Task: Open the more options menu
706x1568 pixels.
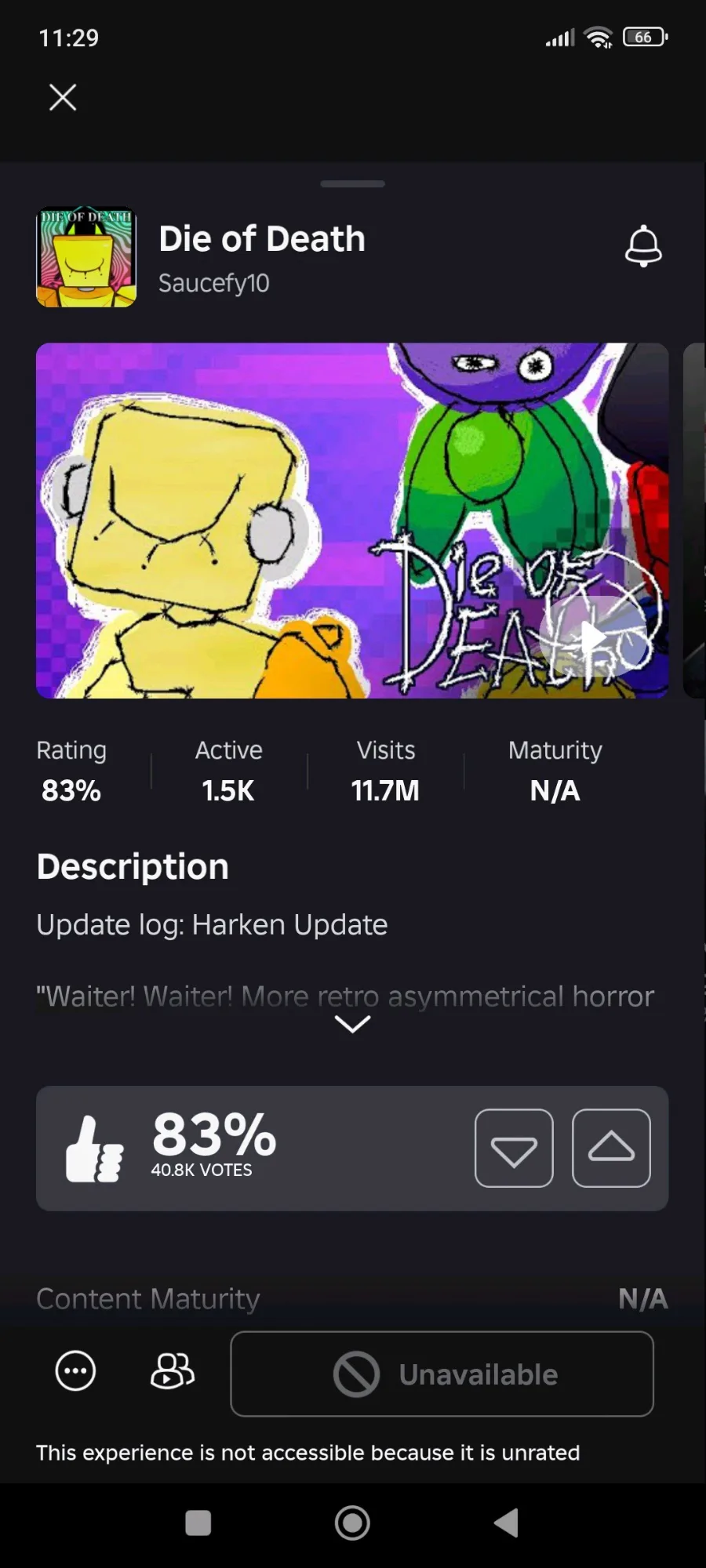Action: pos(75,1371)
